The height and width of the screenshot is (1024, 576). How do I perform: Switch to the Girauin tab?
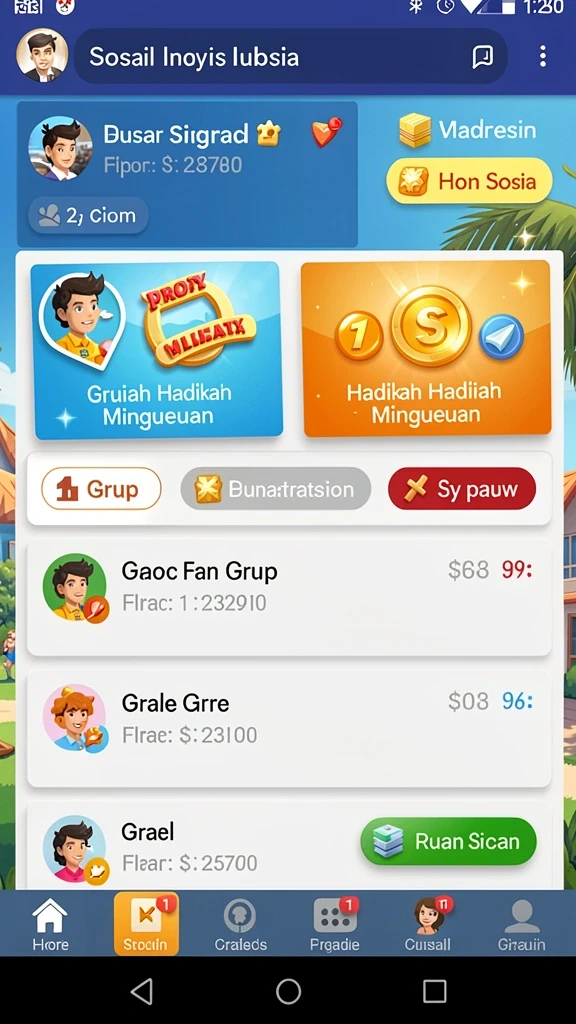522,923
